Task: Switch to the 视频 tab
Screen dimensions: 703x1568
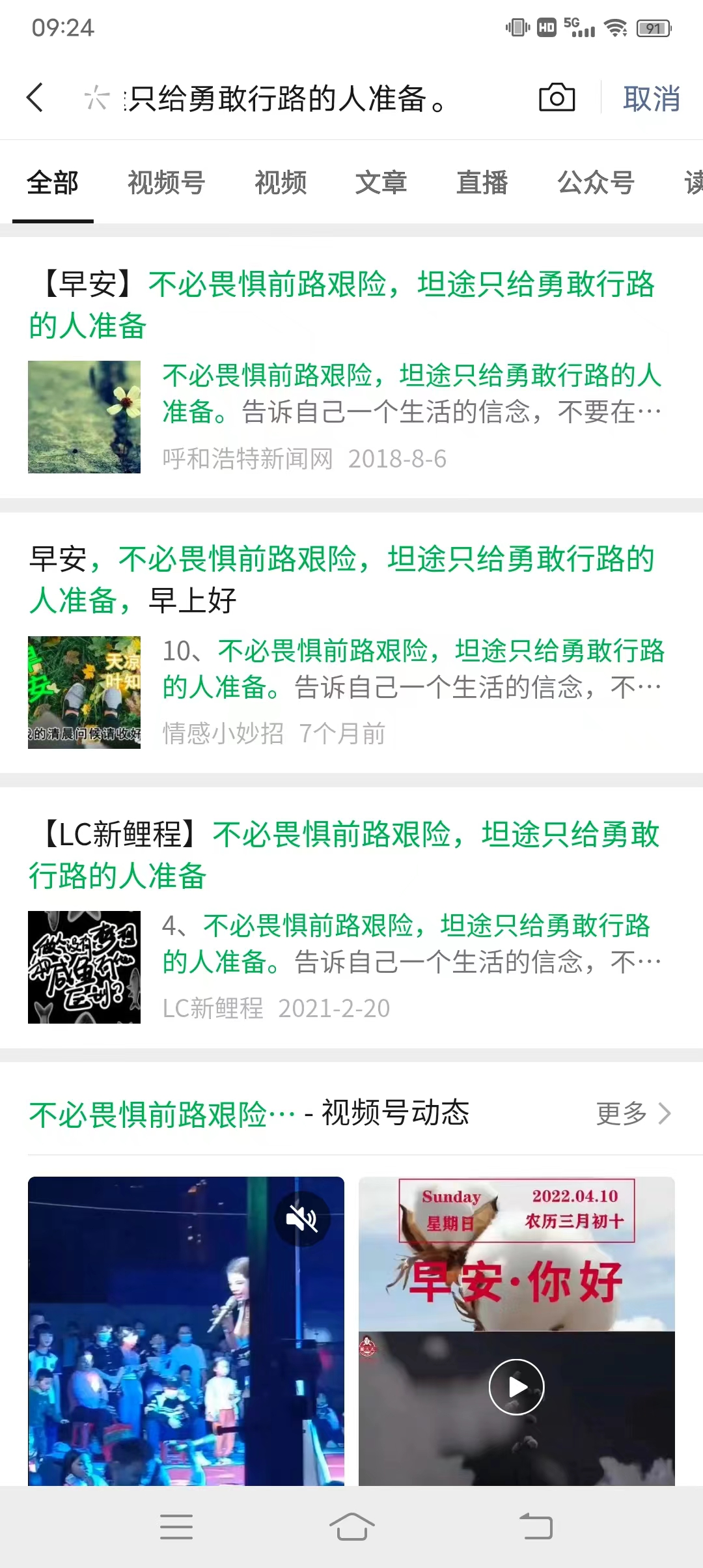Action: click(x=281, y=183)
